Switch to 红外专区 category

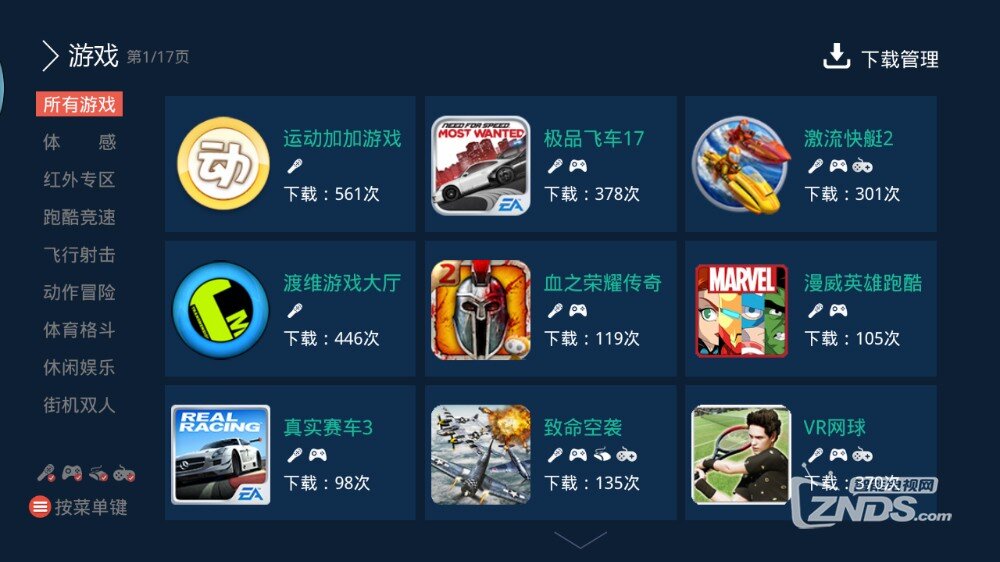79,180
